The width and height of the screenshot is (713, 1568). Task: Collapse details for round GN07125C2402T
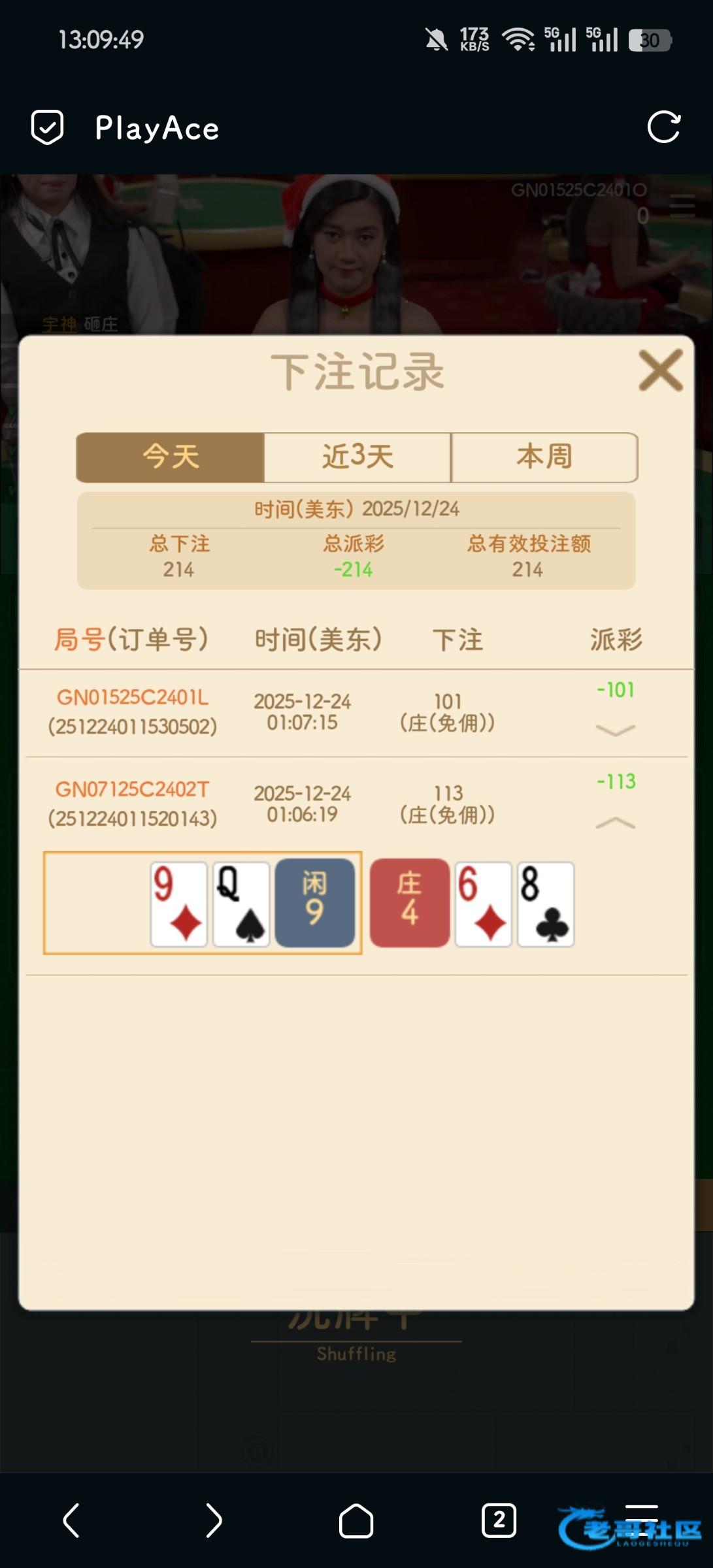pyautogui.click(x=615, y=823)
